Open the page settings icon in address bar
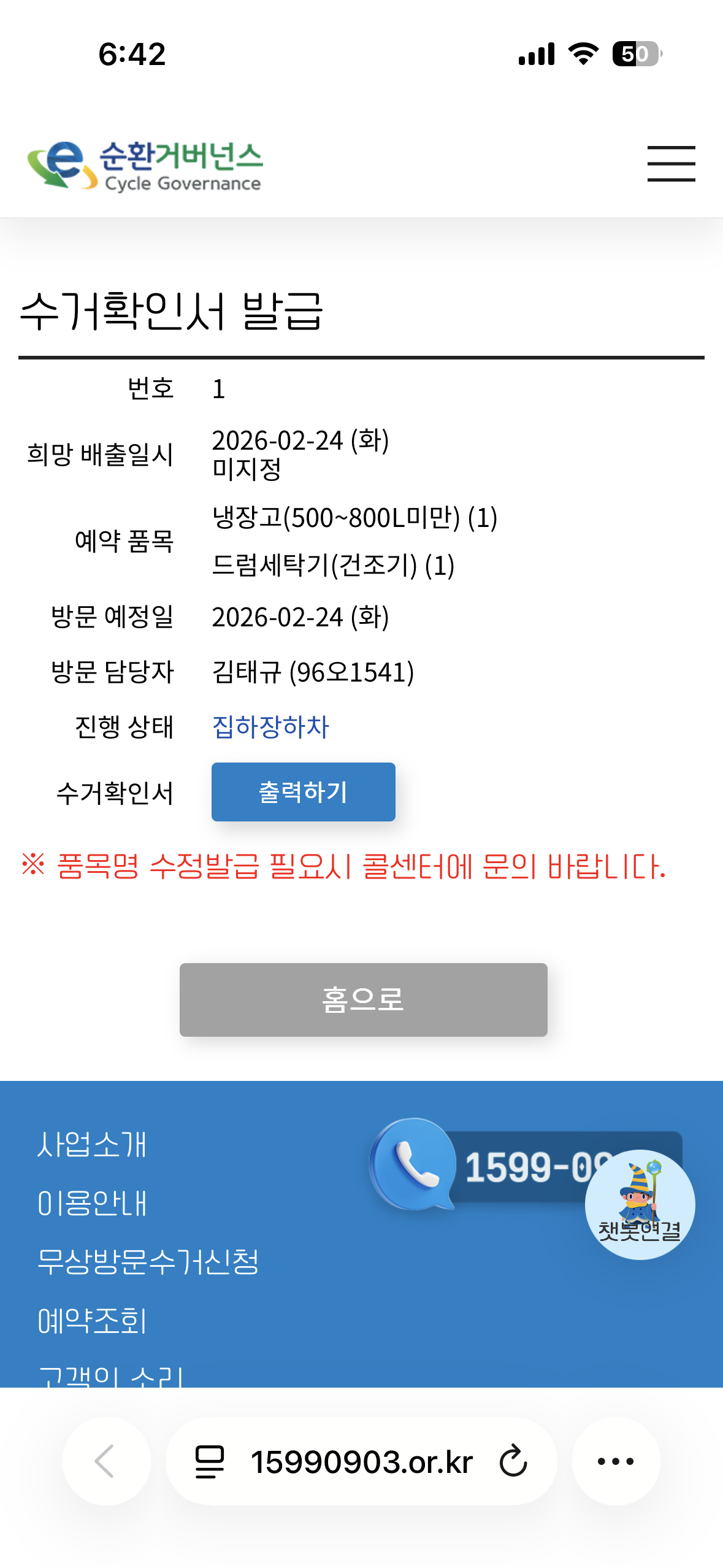Screen dimensions: 723x1568 [x=209, y=1461]
